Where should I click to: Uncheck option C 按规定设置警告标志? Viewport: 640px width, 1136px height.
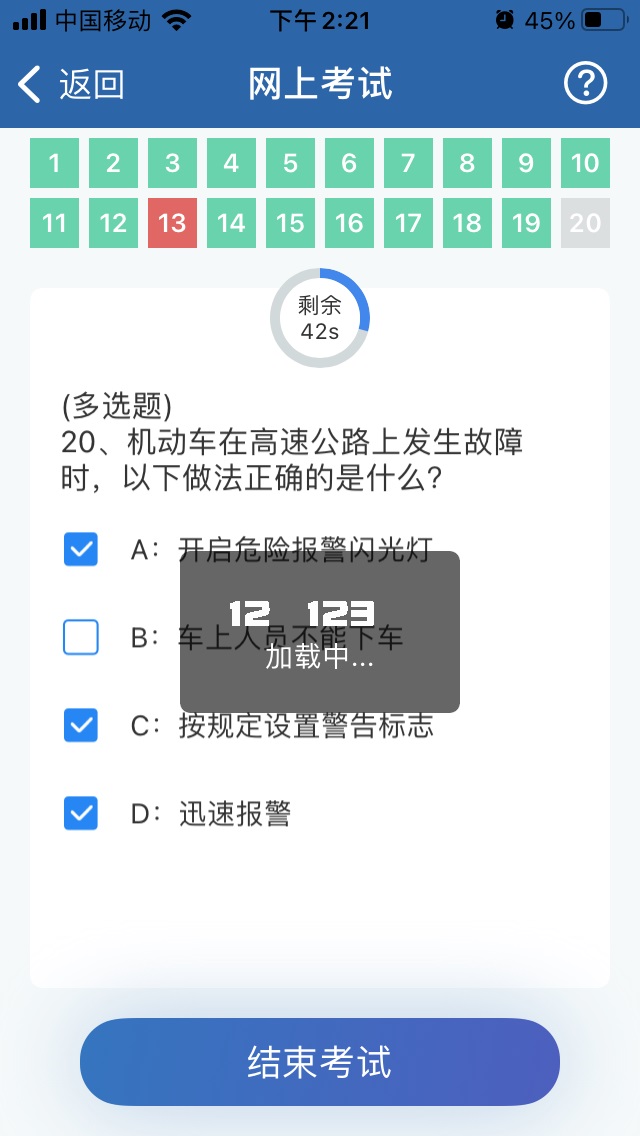point(81,725)
